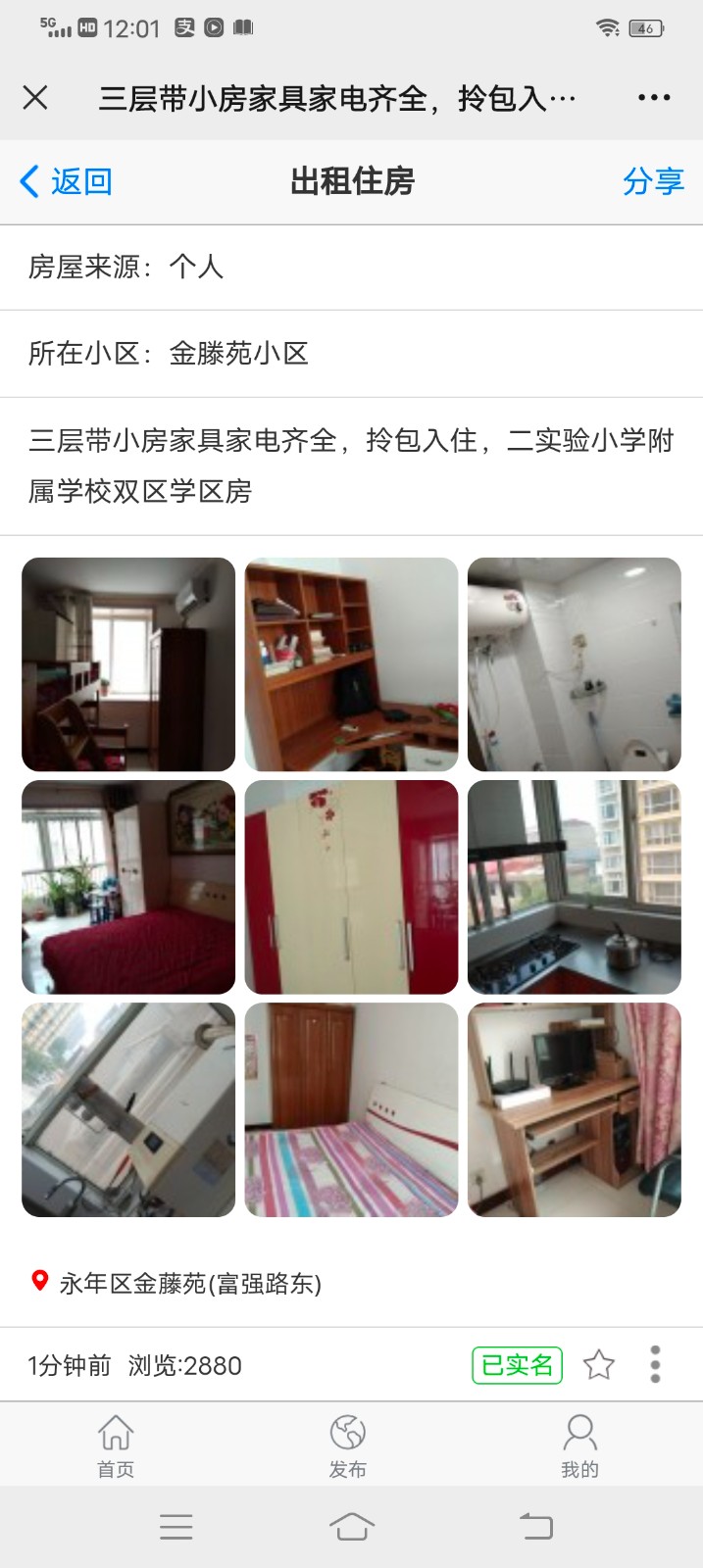View the computer desk photo
The image size is (703, 1568).
[574, 1109]
